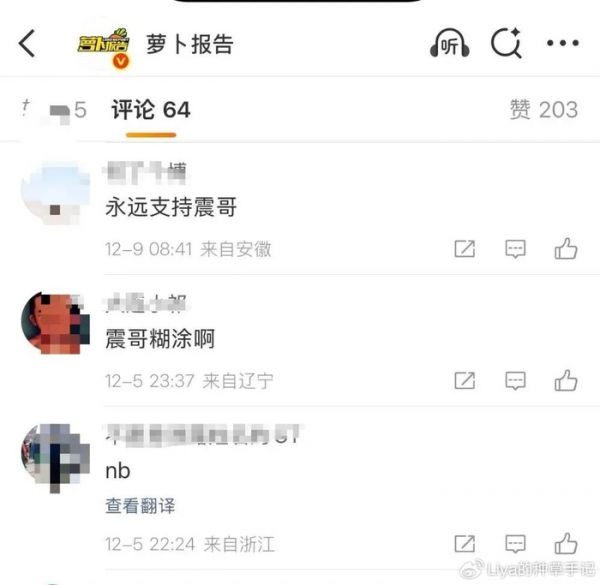The height and width of the screenshot is (585, 600).
Task: Open the search icon in the header
Action: click(x=505, y=43)
